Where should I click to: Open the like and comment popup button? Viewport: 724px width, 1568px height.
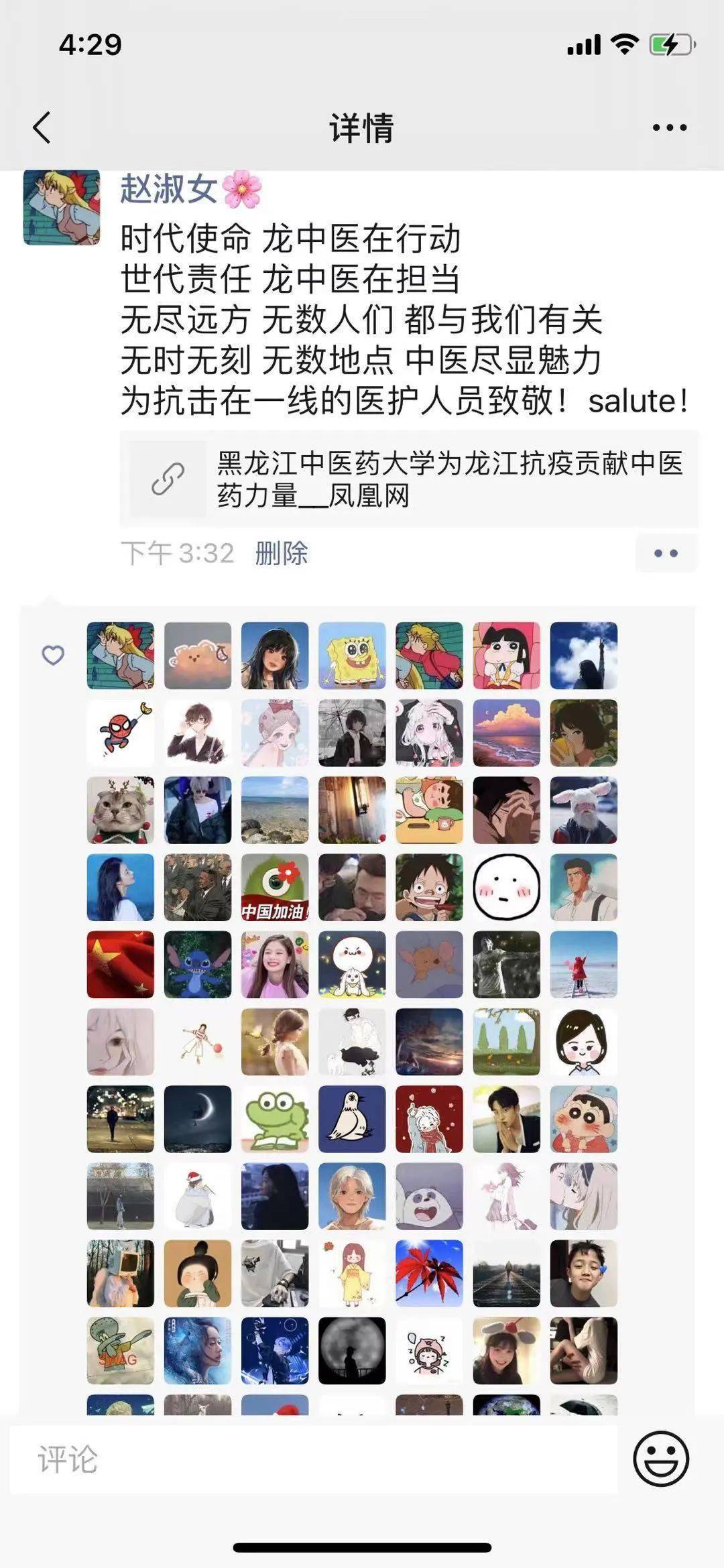(666, 554)
